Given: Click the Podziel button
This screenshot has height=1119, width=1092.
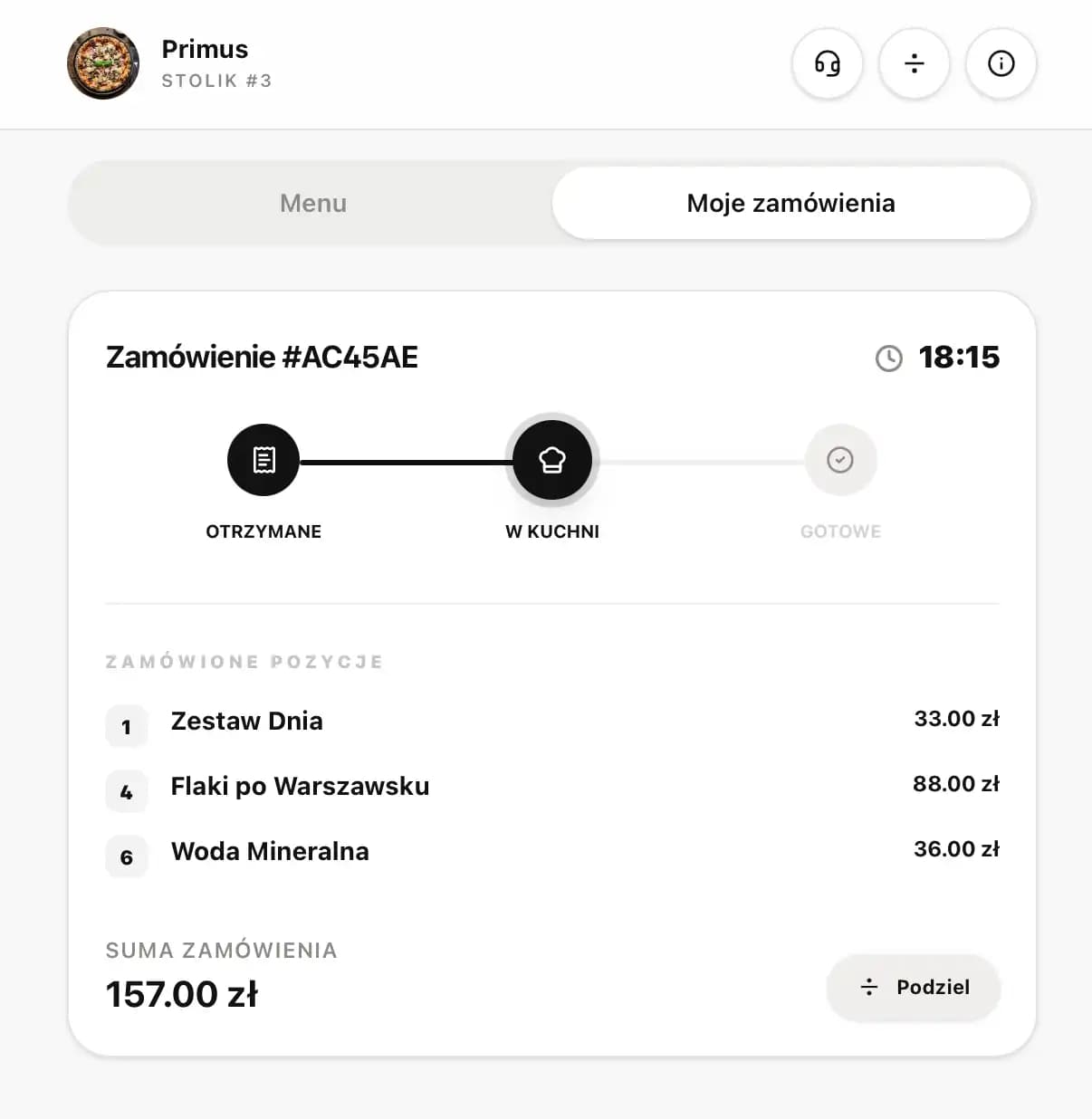Looking at the screenshot, I should coord(913,988).
